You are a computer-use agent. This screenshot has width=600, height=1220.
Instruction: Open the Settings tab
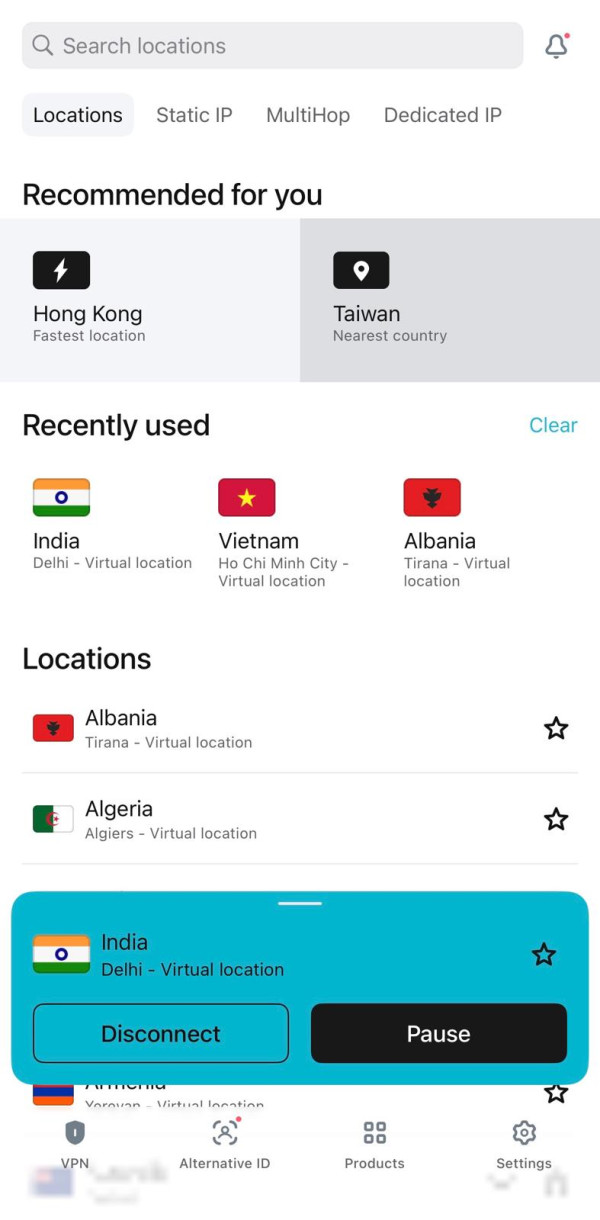tap(524, 1144)
